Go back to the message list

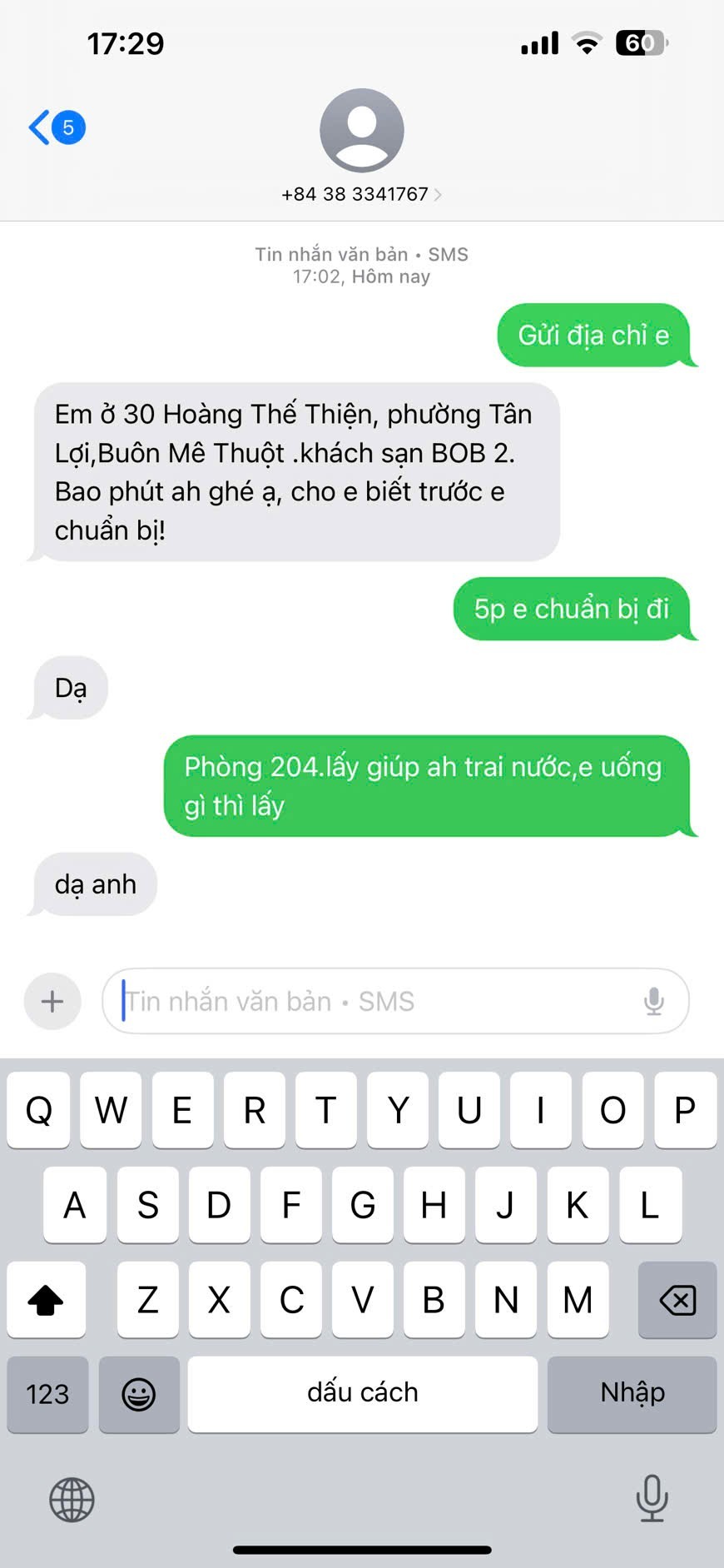[x=55, y=127]
